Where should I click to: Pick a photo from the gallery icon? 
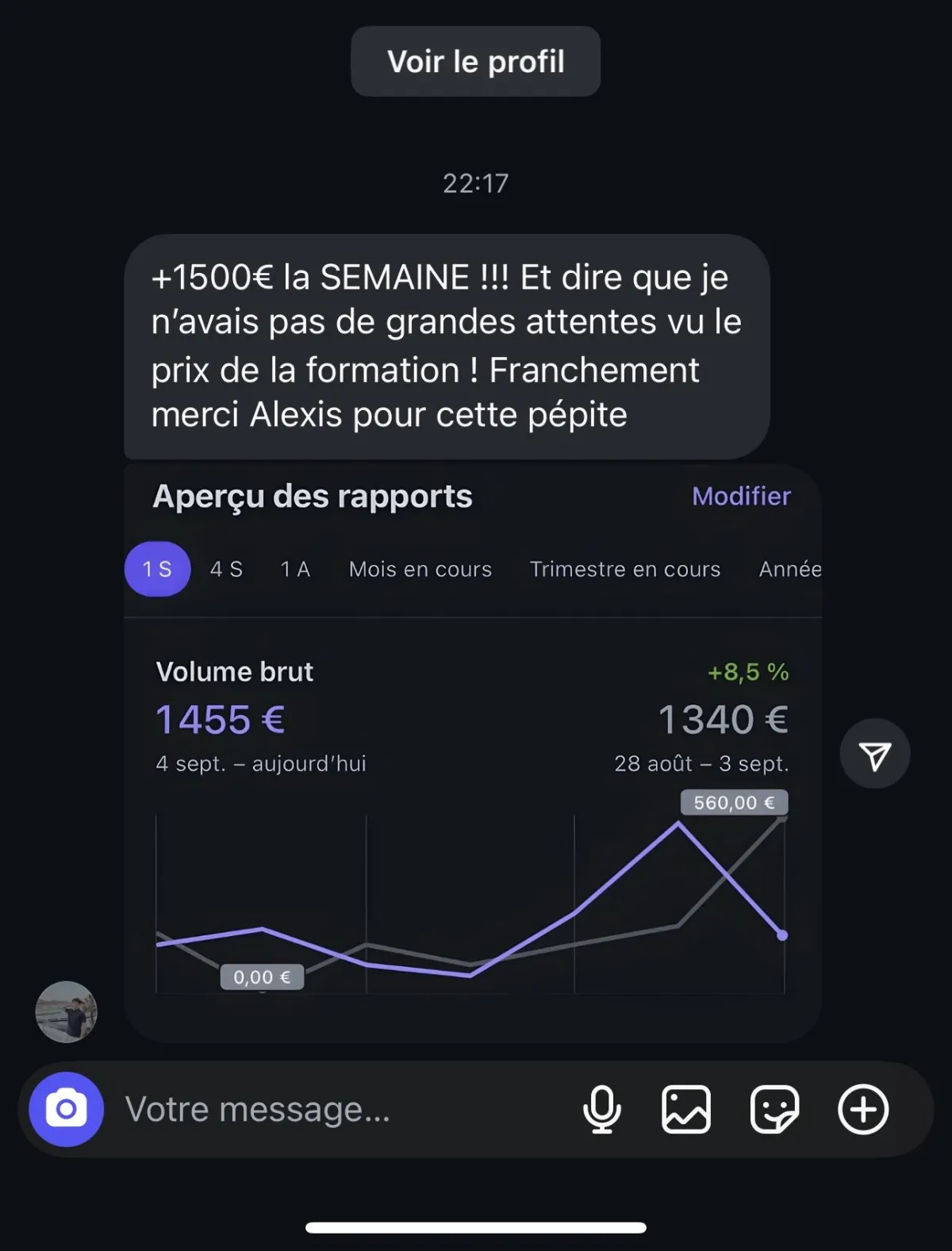pos(686,1109)
